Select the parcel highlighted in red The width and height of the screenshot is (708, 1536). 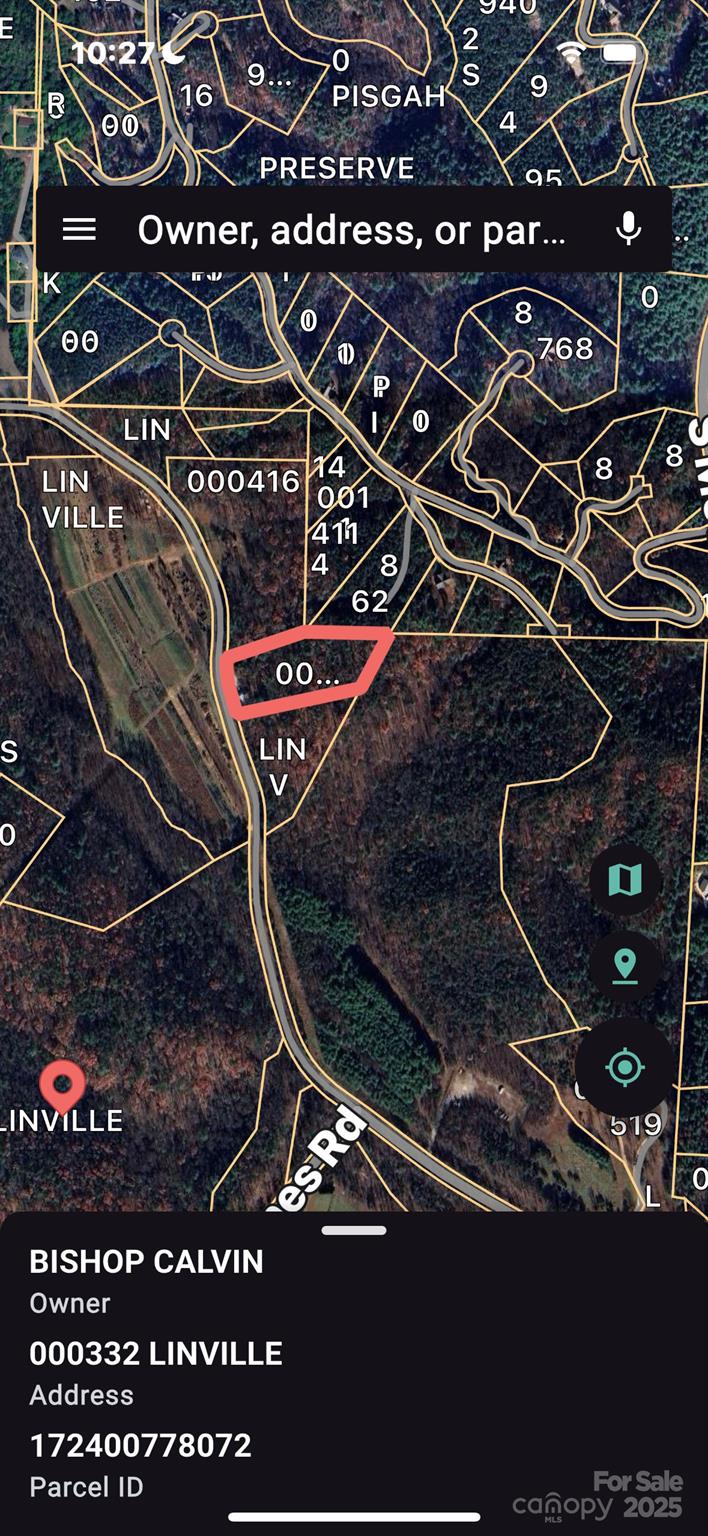[x=307, y=673]
